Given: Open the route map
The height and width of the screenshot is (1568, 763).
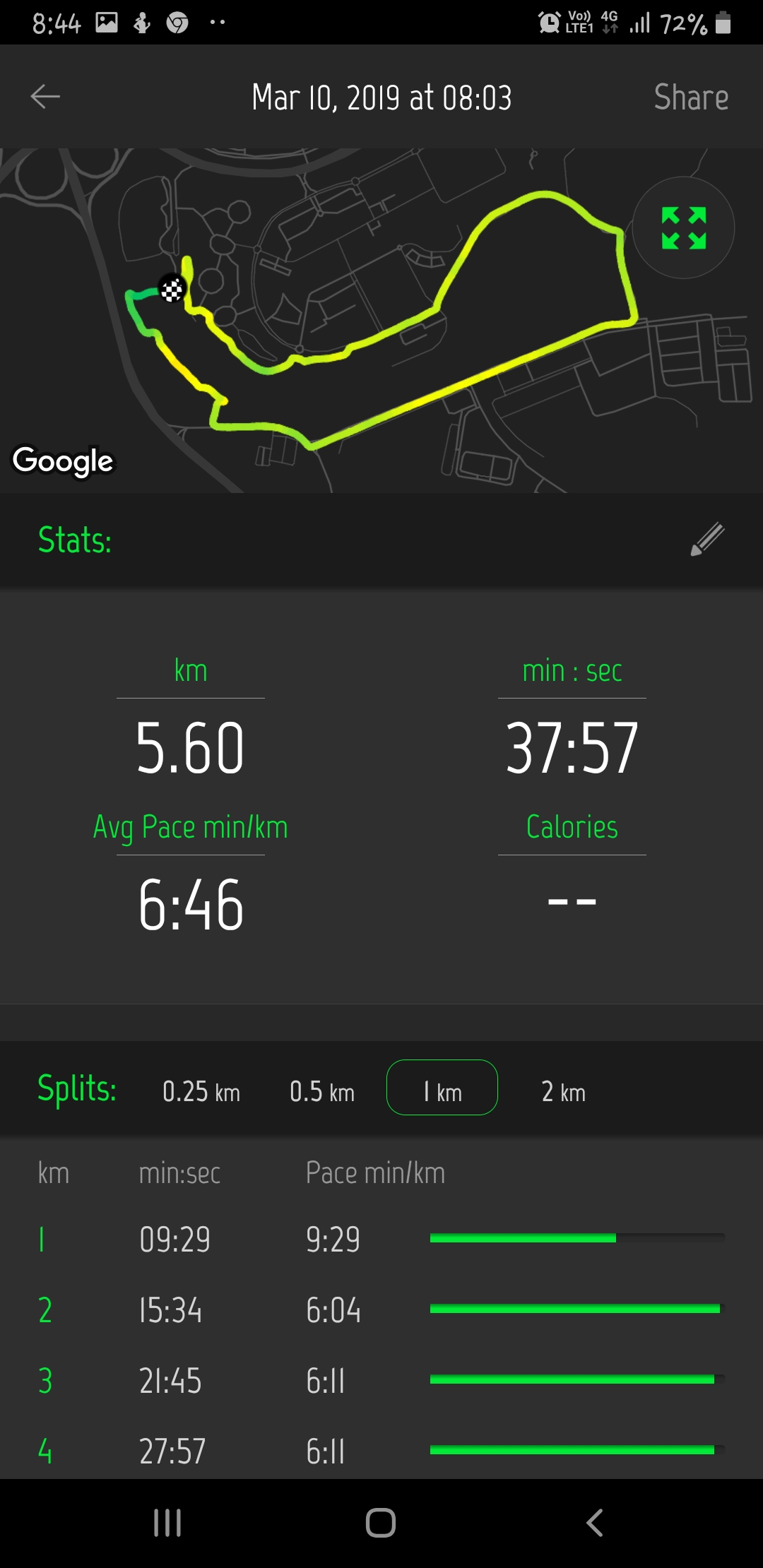Looking at the screenshot, I should tap(381, 320).
